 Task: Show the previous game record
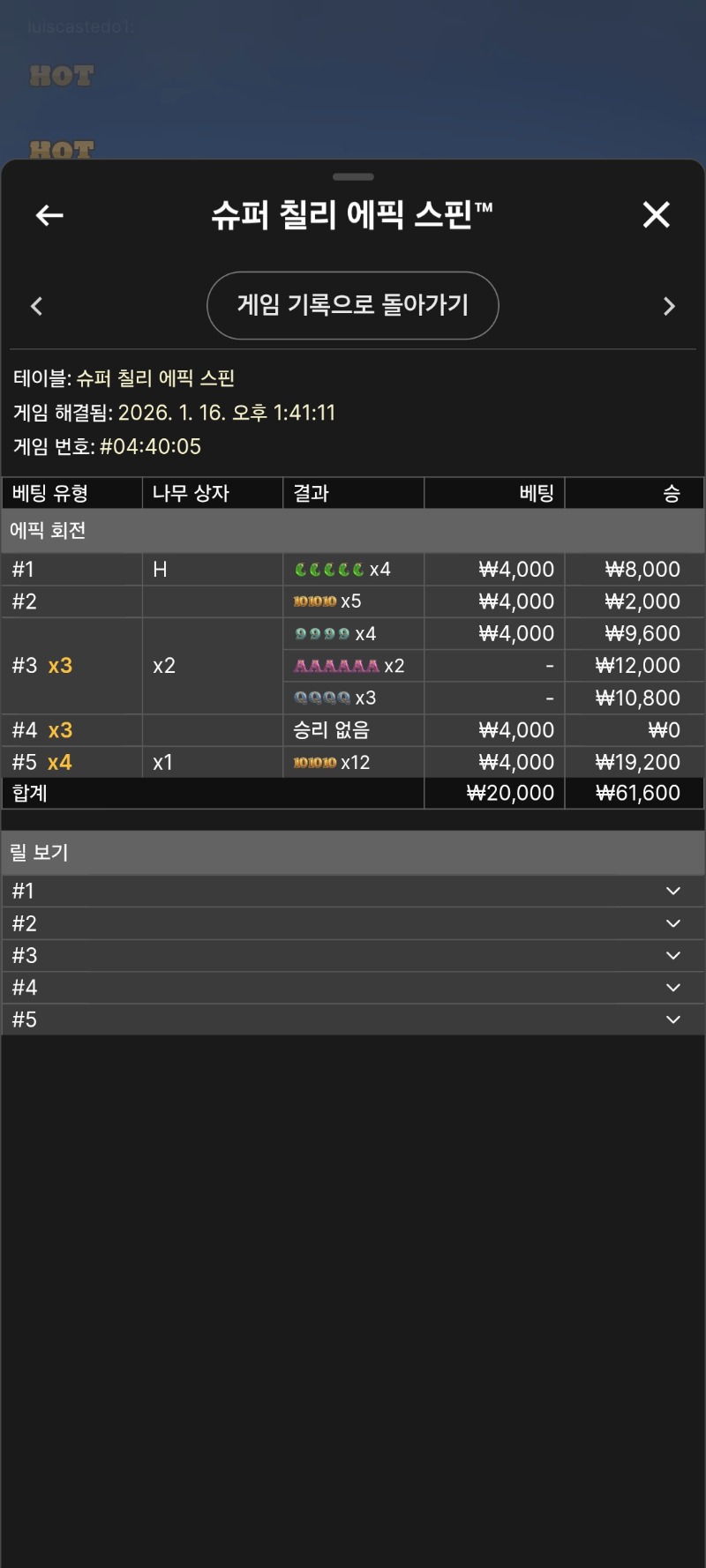pyautogui.click(x=37, y=306)
